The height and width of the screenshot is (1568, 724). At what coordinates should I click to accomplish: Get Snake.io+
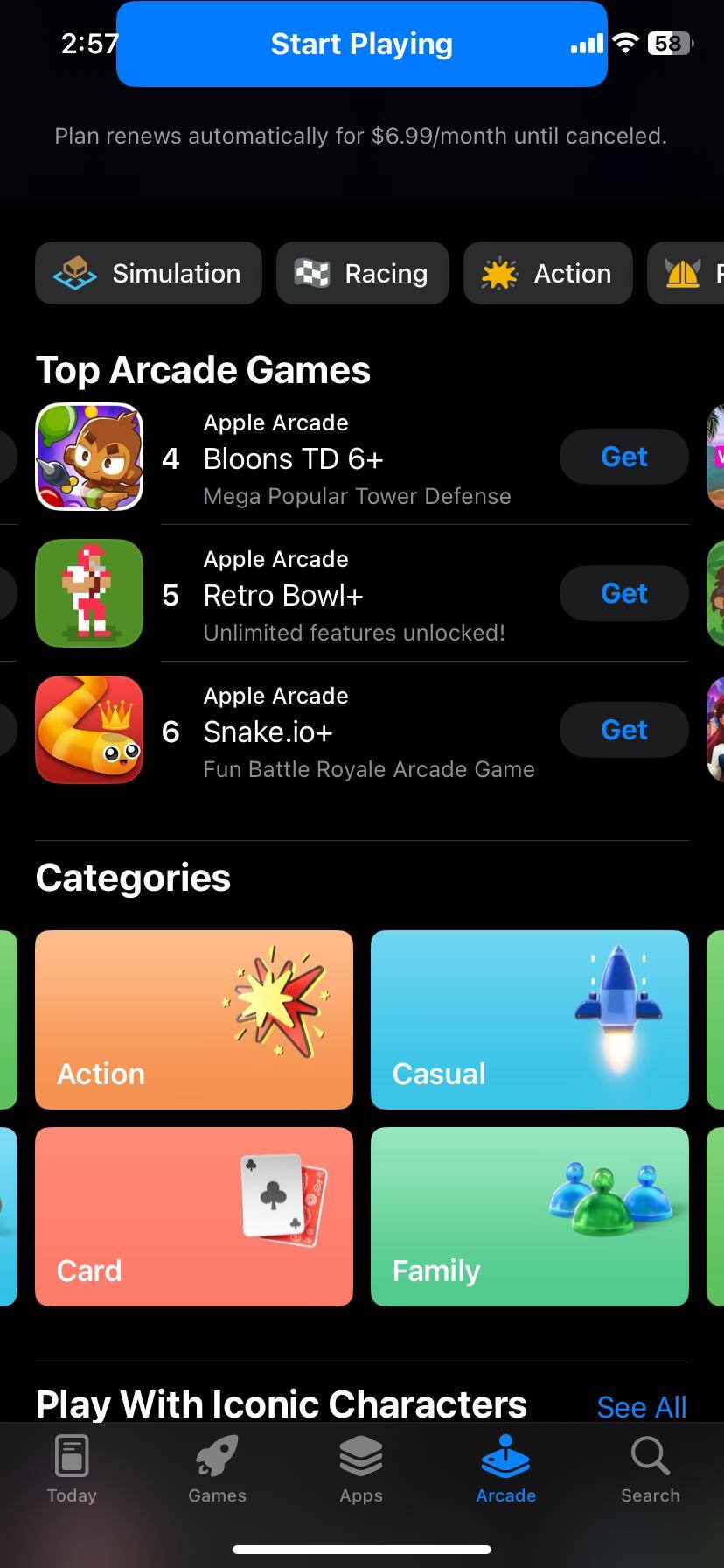pyautogui.click(x=623, y=730)
